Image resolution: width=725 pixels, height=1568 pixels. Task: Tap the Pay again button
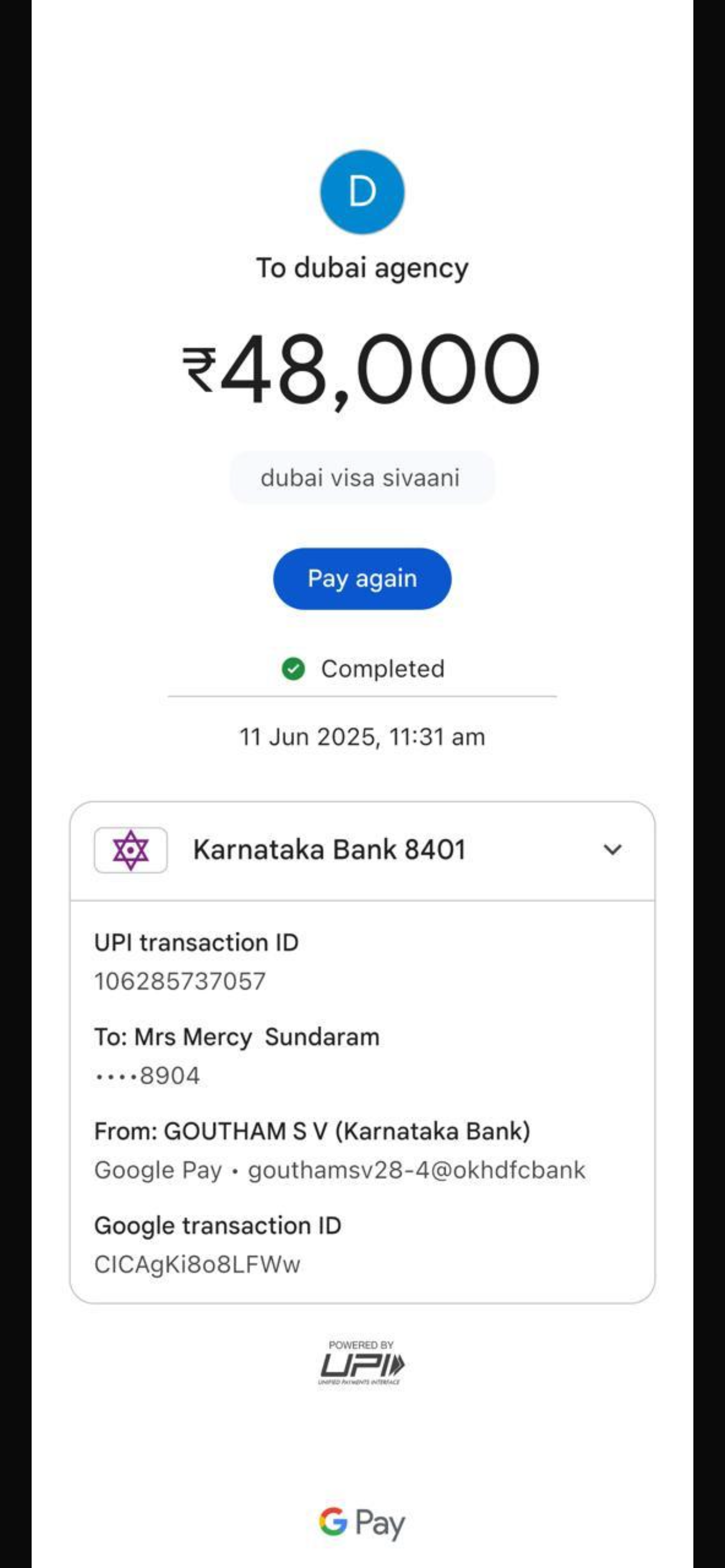click(x=361, y=578)
